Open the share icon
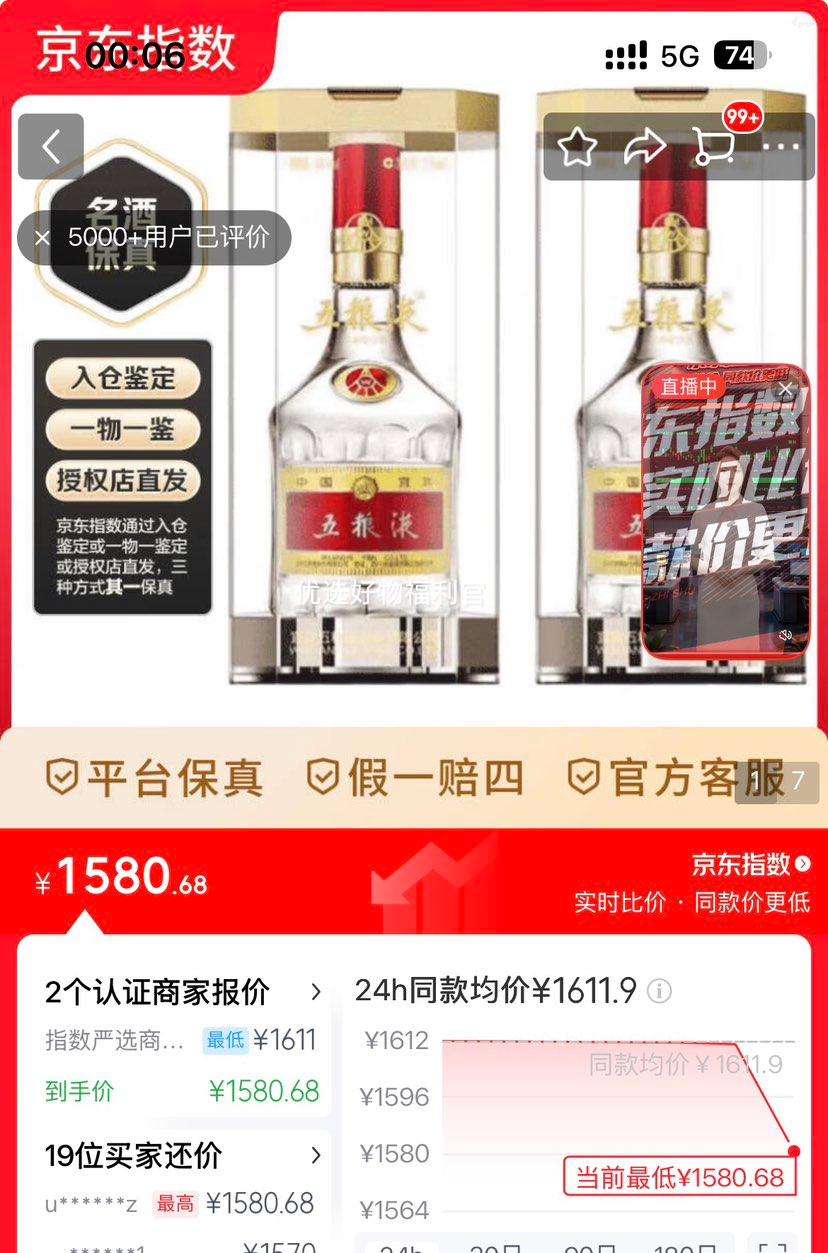 tap(645, 147)
